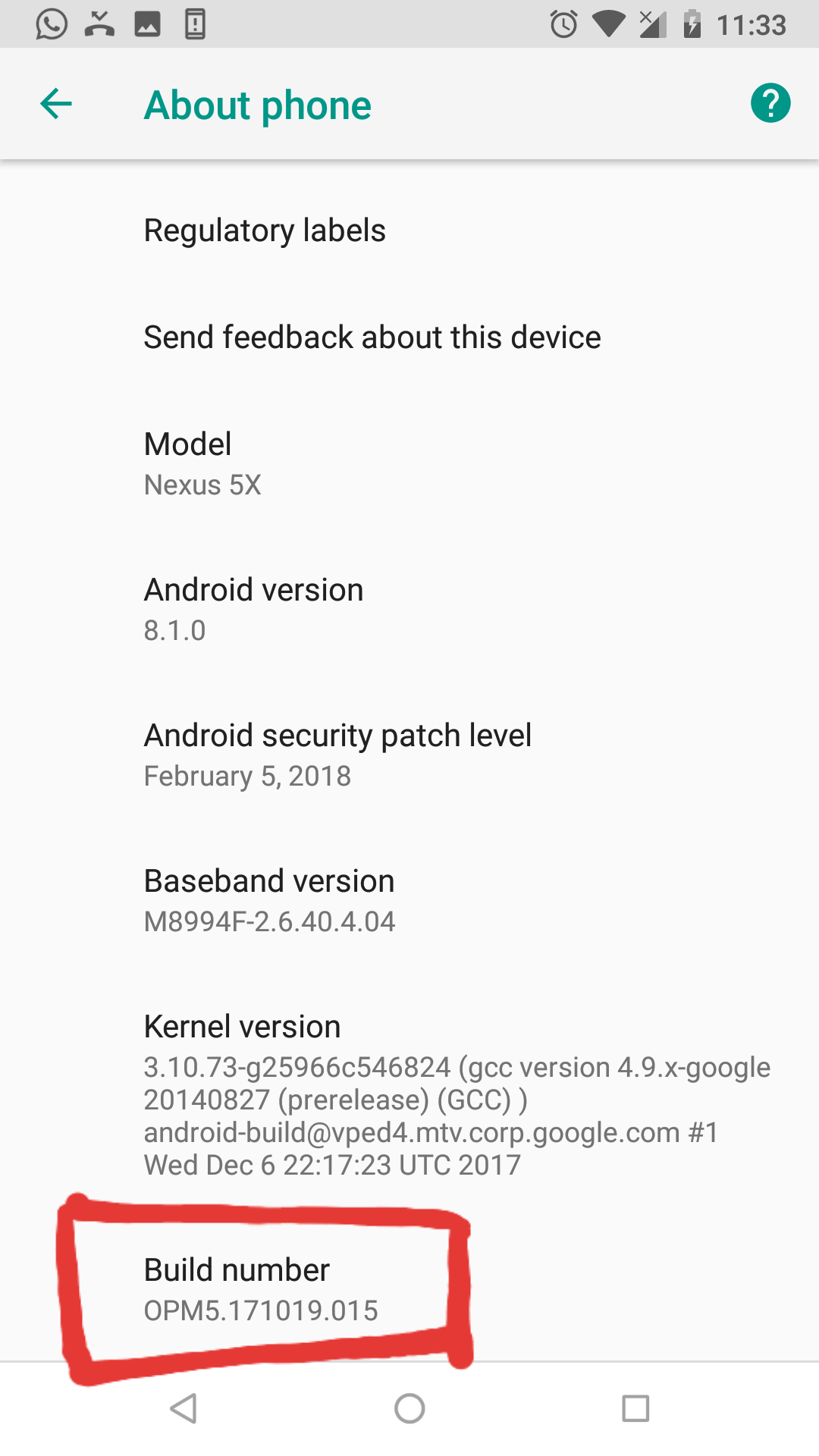Tap Android security patch level entry
Viewport: 819px width, 1456px height.
337,753
